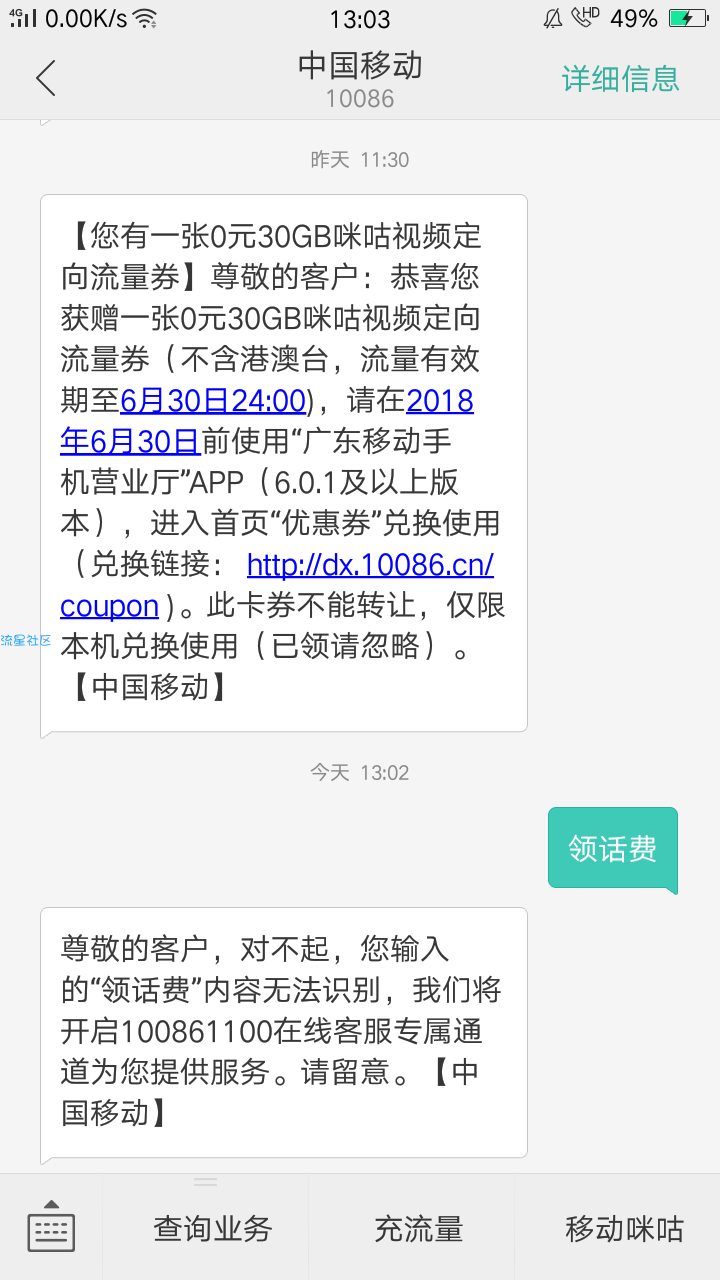Open the dx.10086.cn/coupon link

coord(370,565)
